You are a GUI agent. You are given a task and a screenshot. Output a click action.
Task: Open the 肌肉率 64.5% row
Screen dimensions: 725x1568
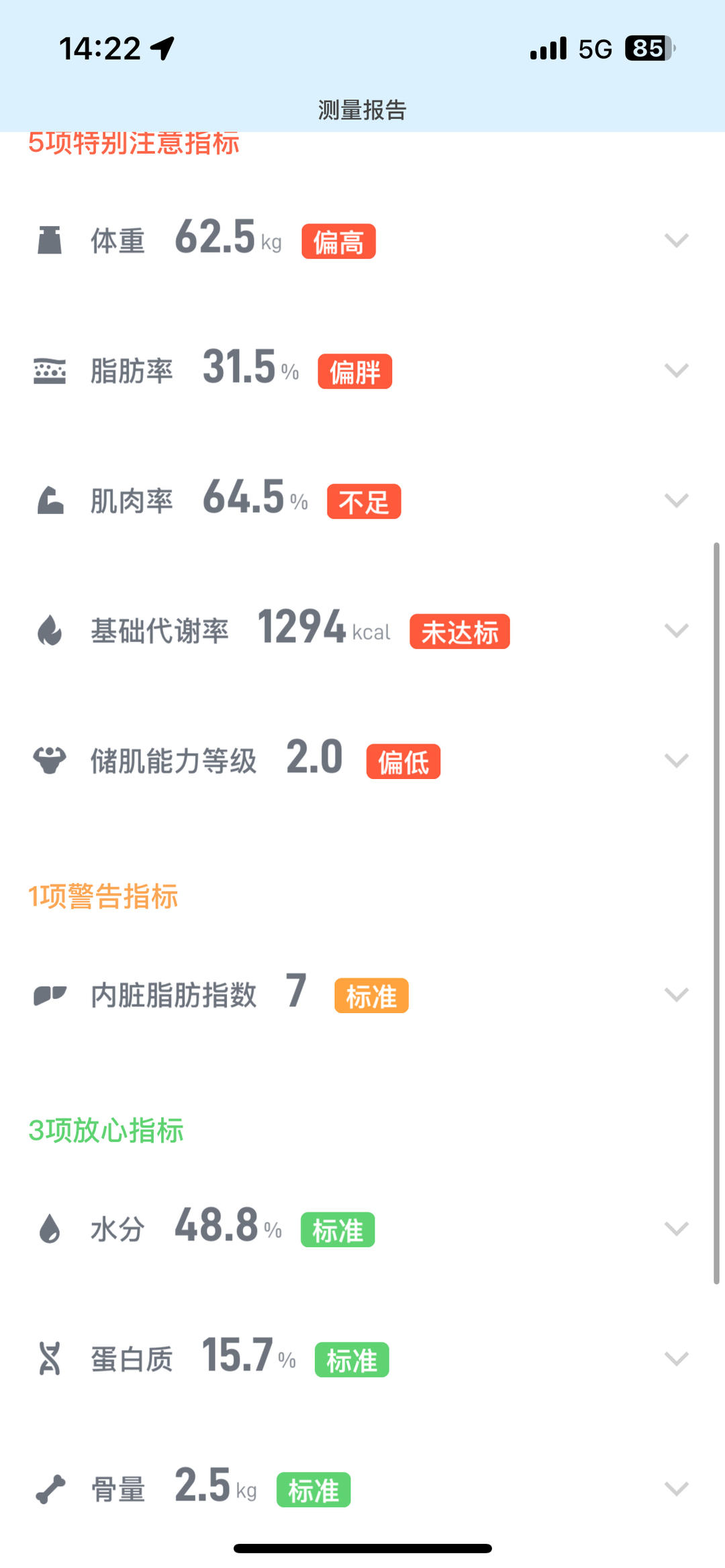[676, 501]
